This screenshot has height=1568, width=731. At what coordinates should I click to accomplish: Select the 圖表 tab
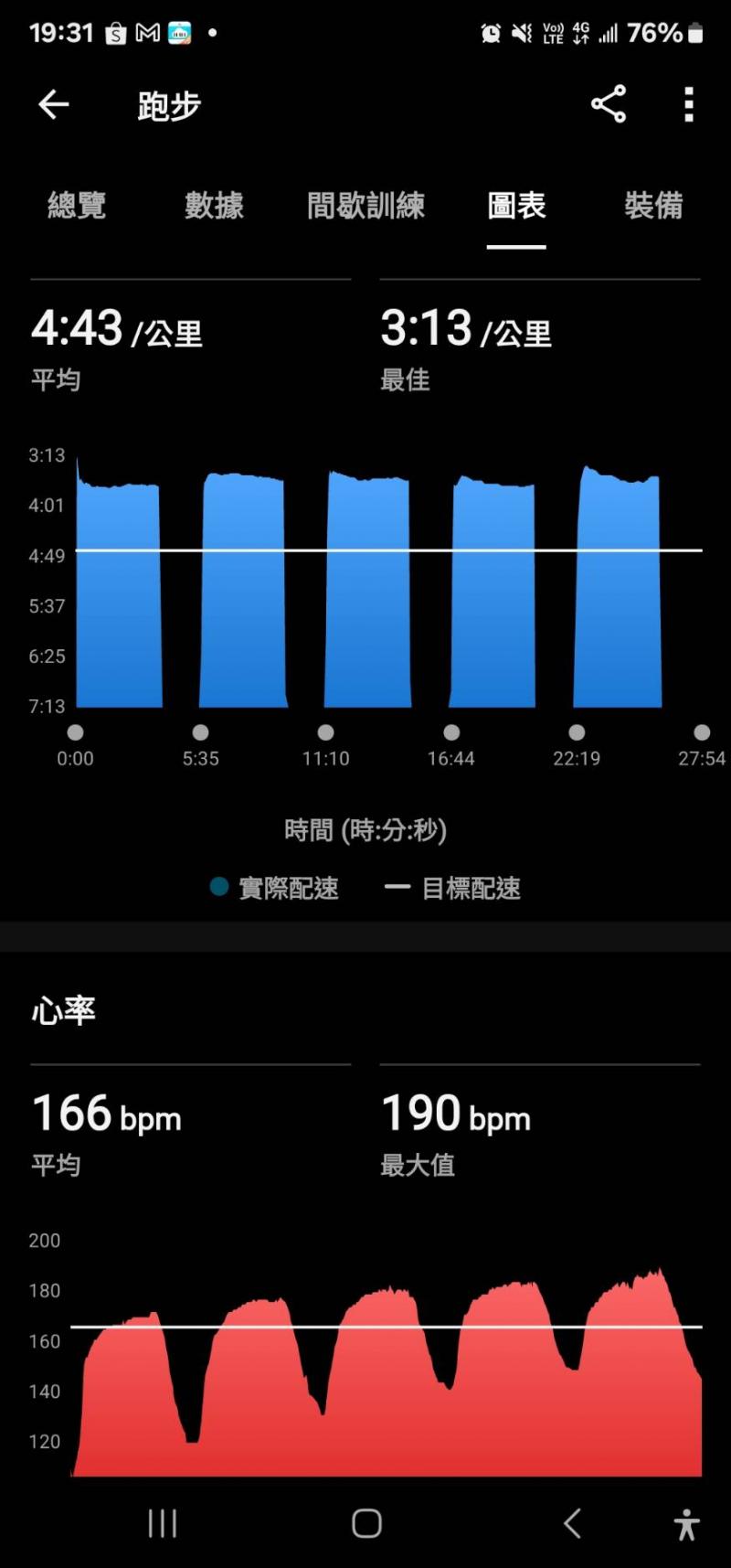(516, 206)
